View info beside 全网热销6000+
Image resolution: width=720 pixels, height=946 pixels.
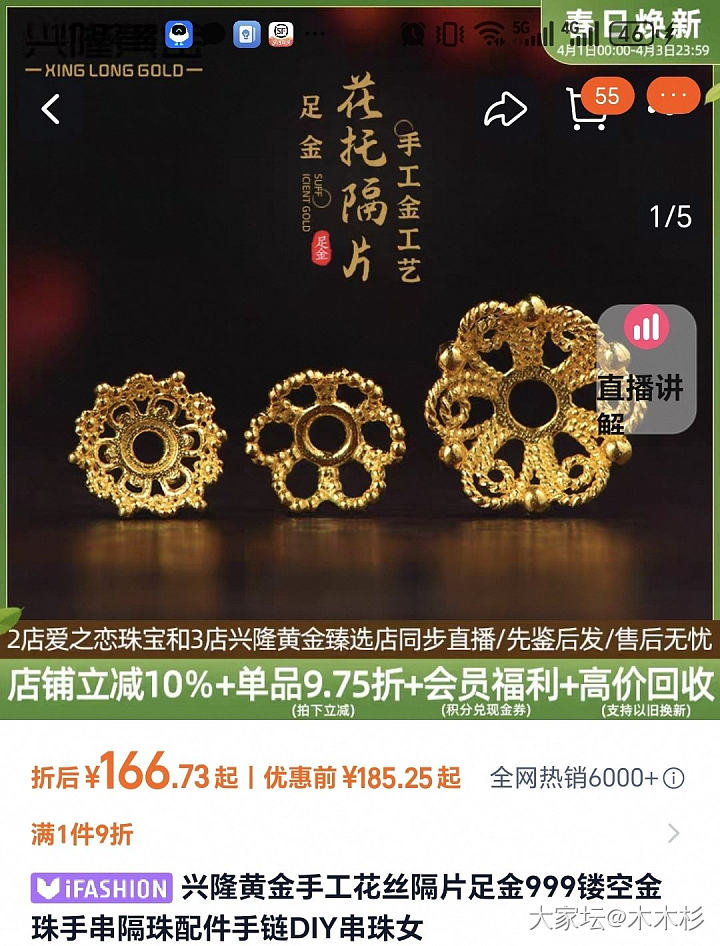tap(675, 778)
